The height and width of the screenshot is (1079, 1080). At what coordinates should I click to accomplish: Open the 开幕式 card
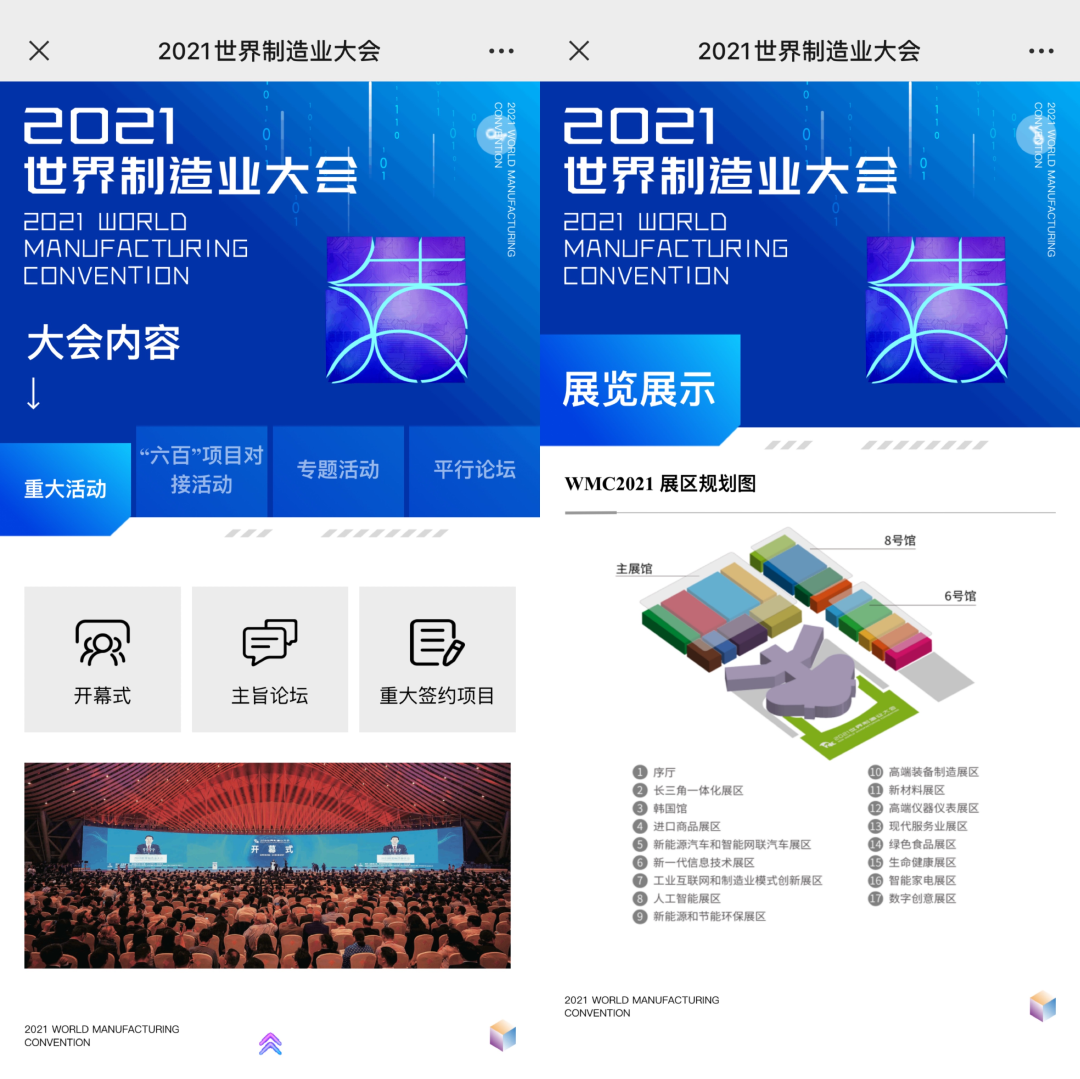[102, 659]
